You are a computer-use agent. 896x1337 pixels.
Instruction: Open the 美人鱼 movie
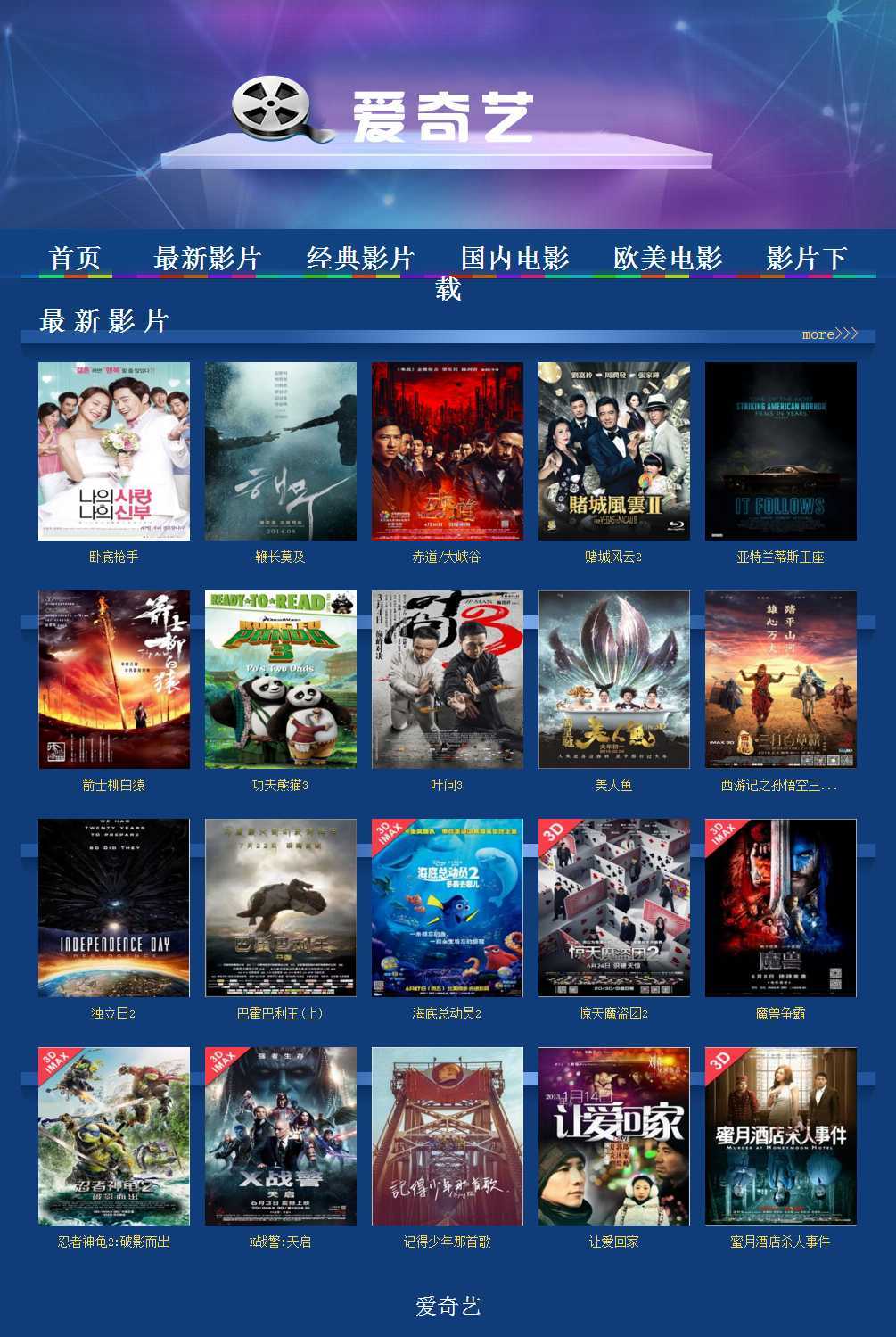pyautogui.click(x=614, y=680)
